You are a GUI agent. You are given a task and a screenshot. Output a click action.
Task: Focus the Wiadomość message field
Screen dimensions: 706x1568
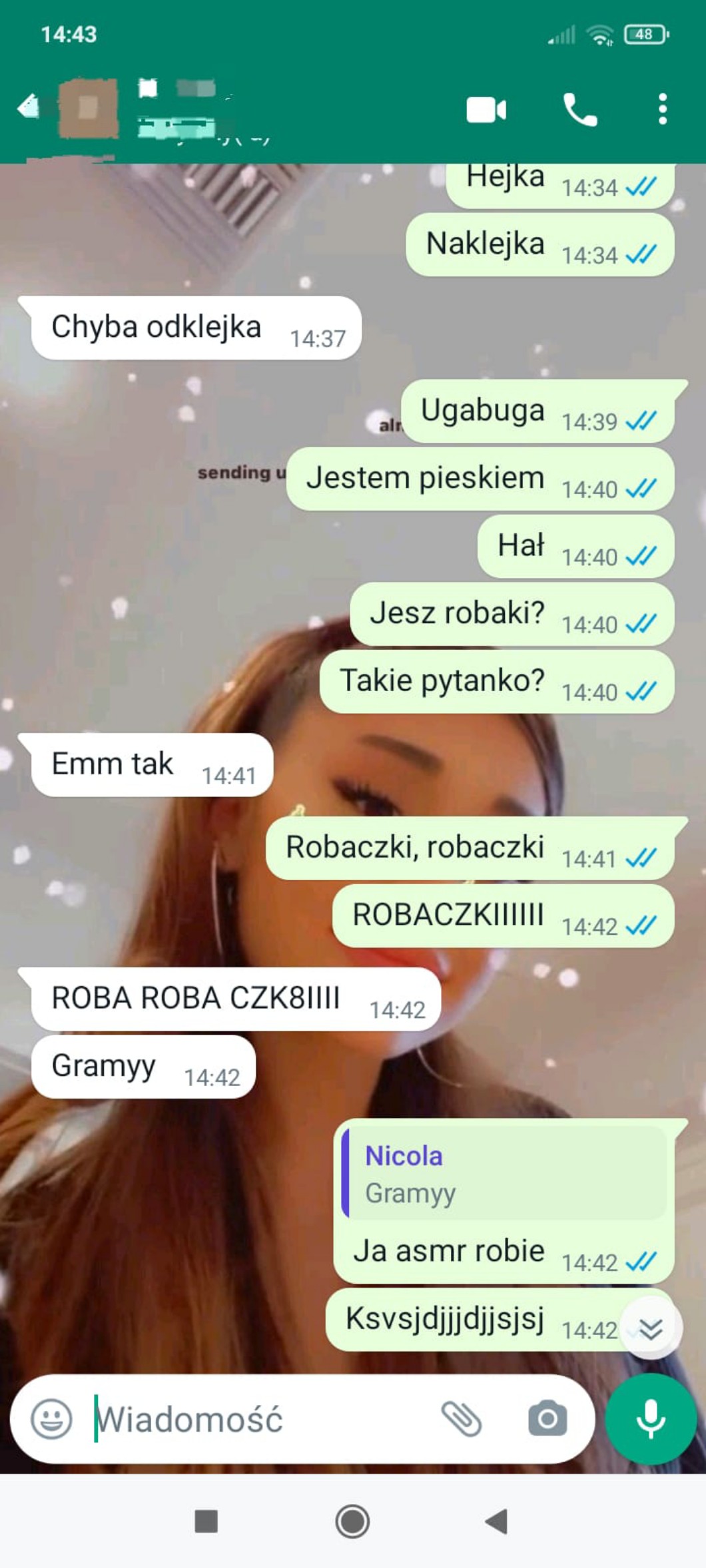point(260,1419)
